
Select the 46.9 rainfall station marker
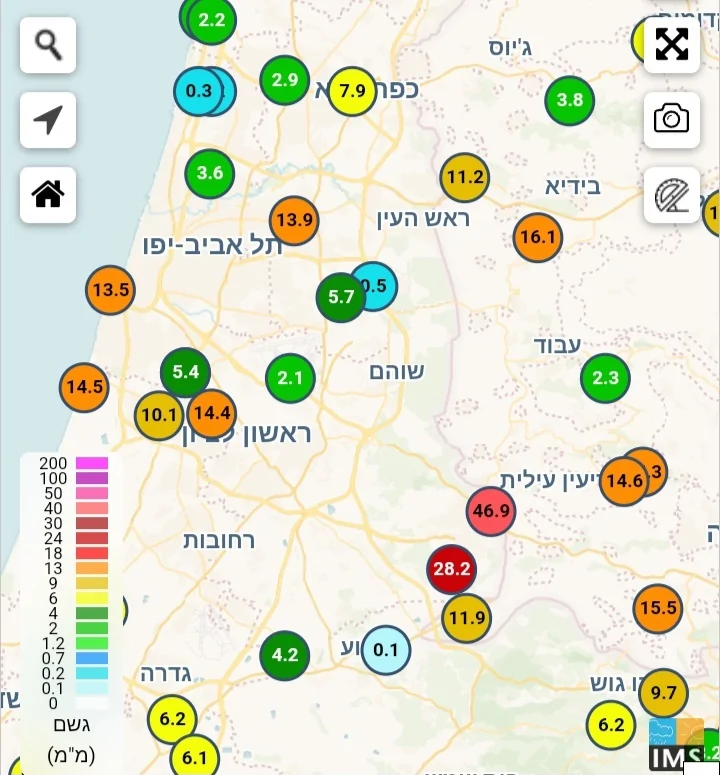491,512
